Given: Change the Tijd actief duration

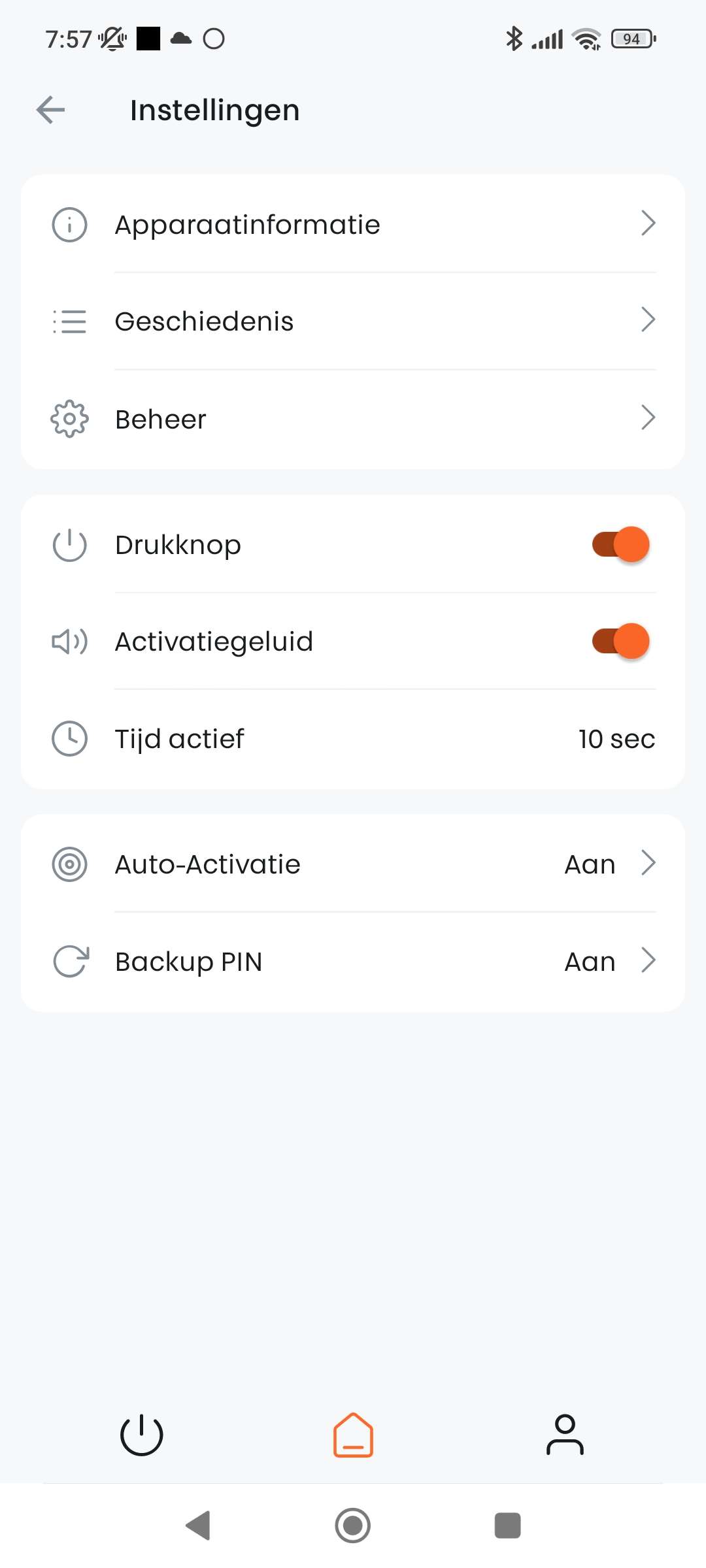Looking at the screenshot, I should pyautogui.click(x=353, y=739).
